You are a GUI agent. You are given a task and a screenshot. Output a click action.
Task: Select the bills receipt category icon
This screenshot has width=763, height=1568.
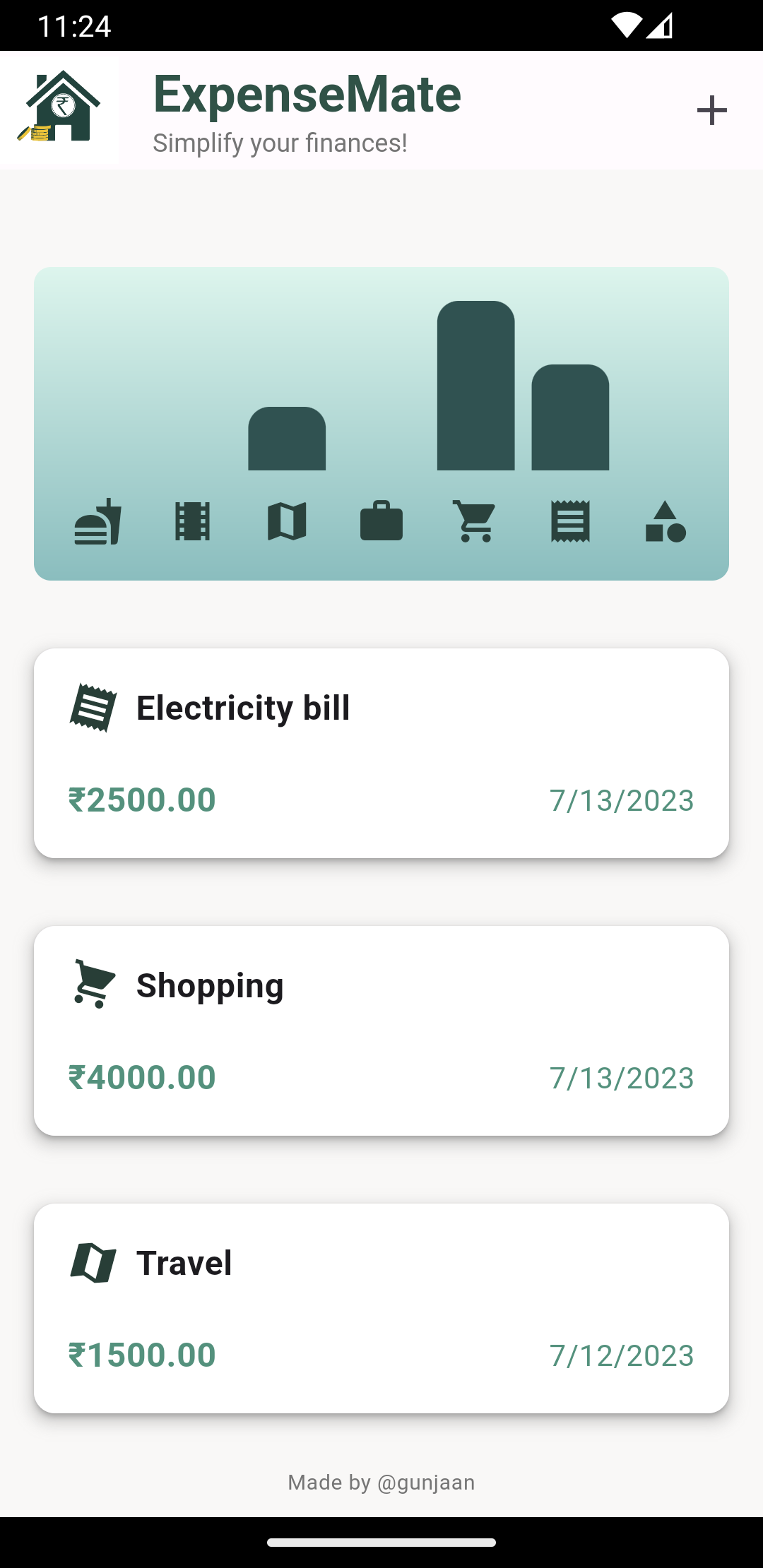coord(569,523)
